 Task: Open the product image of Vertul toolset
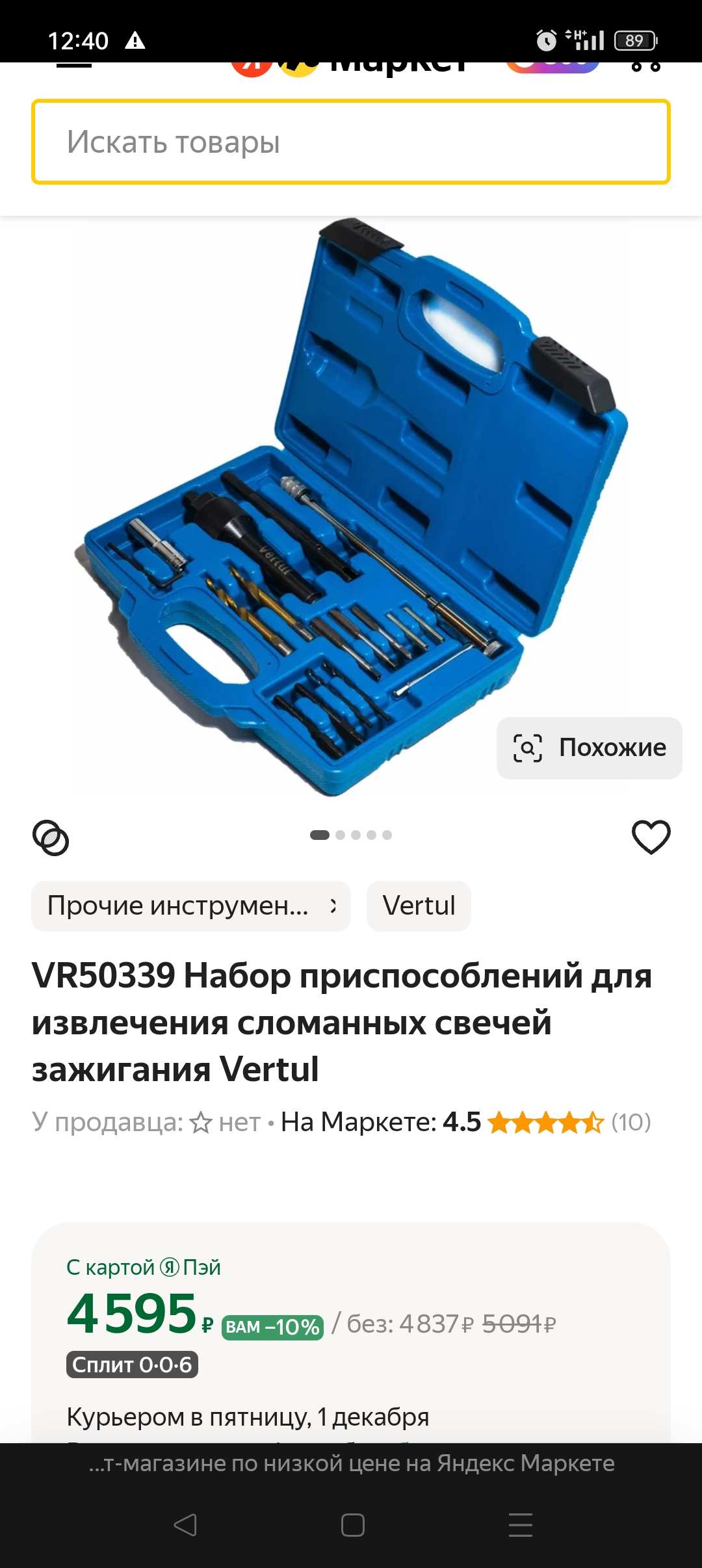click(x=351, y=507)
